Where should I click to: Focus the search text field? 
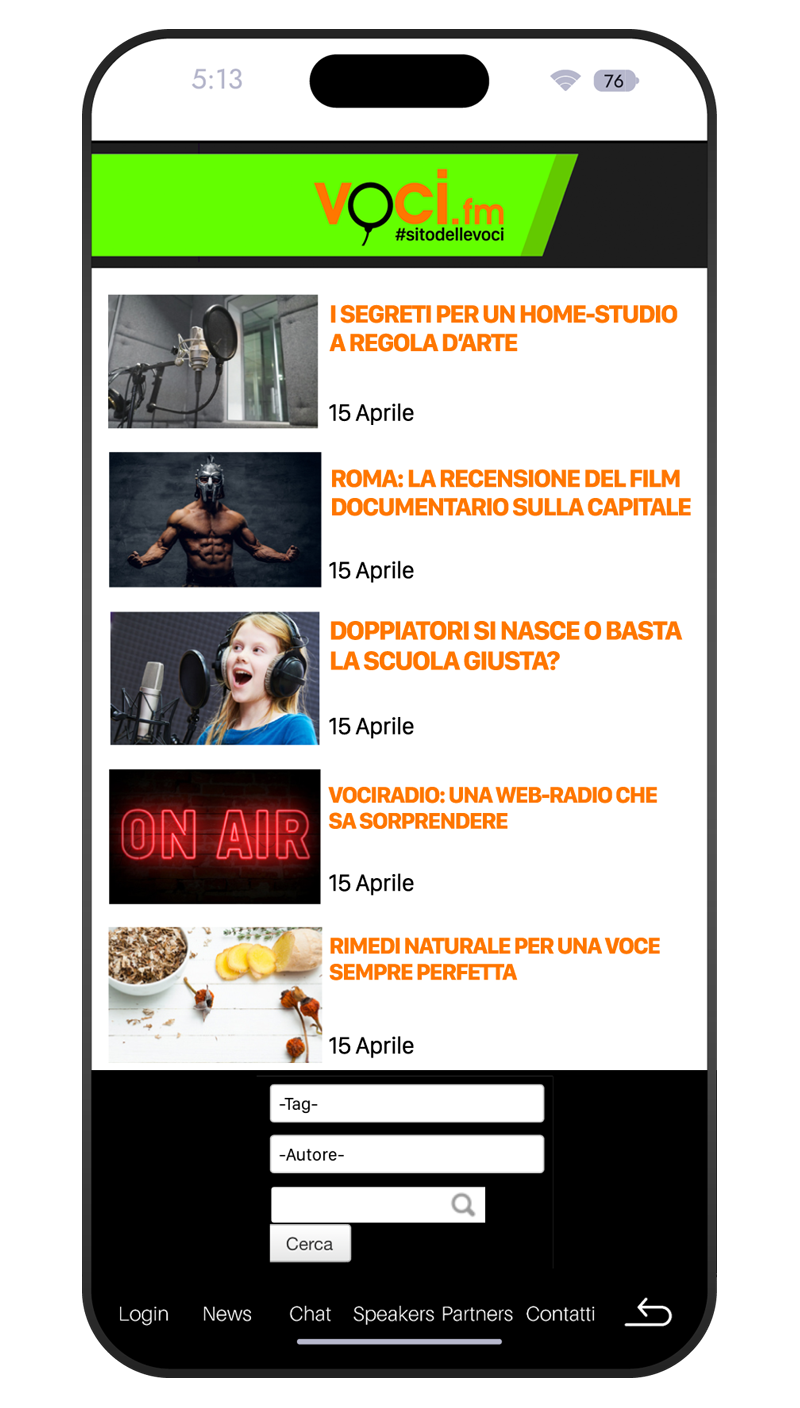(378, 1205)
